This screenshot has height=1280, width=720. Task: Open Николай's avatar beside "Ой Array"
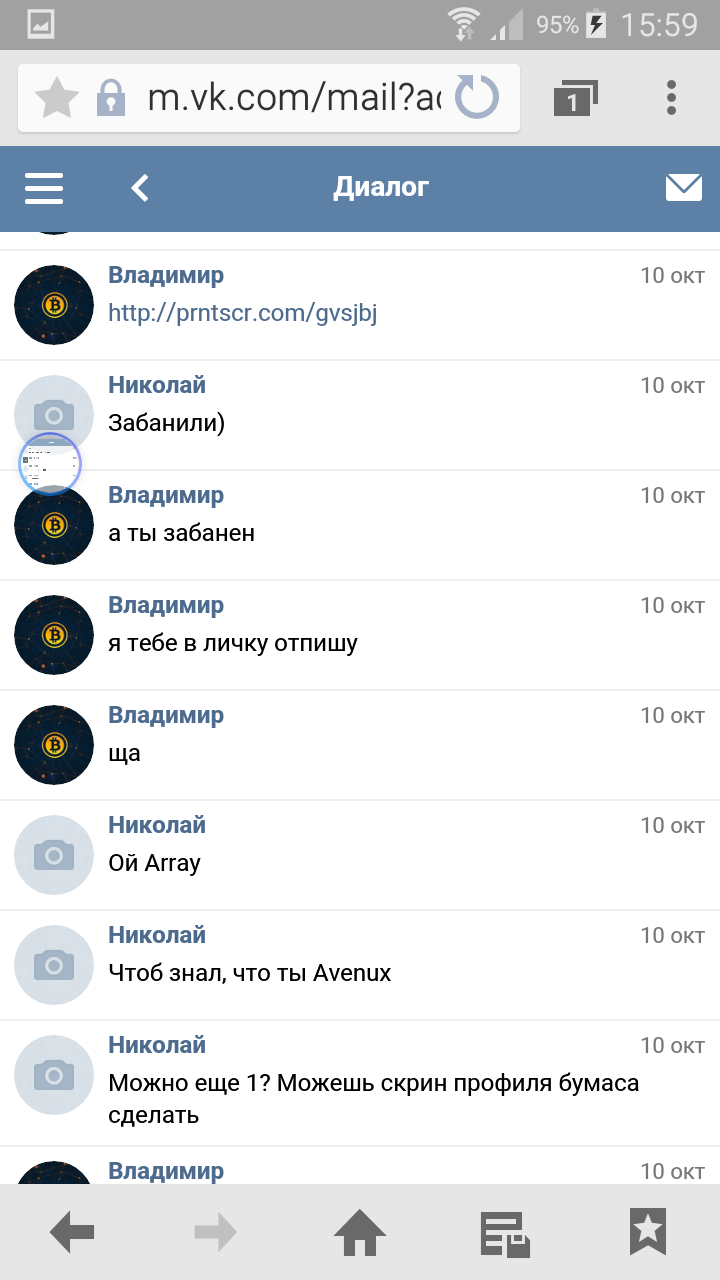tap(54, 855)
